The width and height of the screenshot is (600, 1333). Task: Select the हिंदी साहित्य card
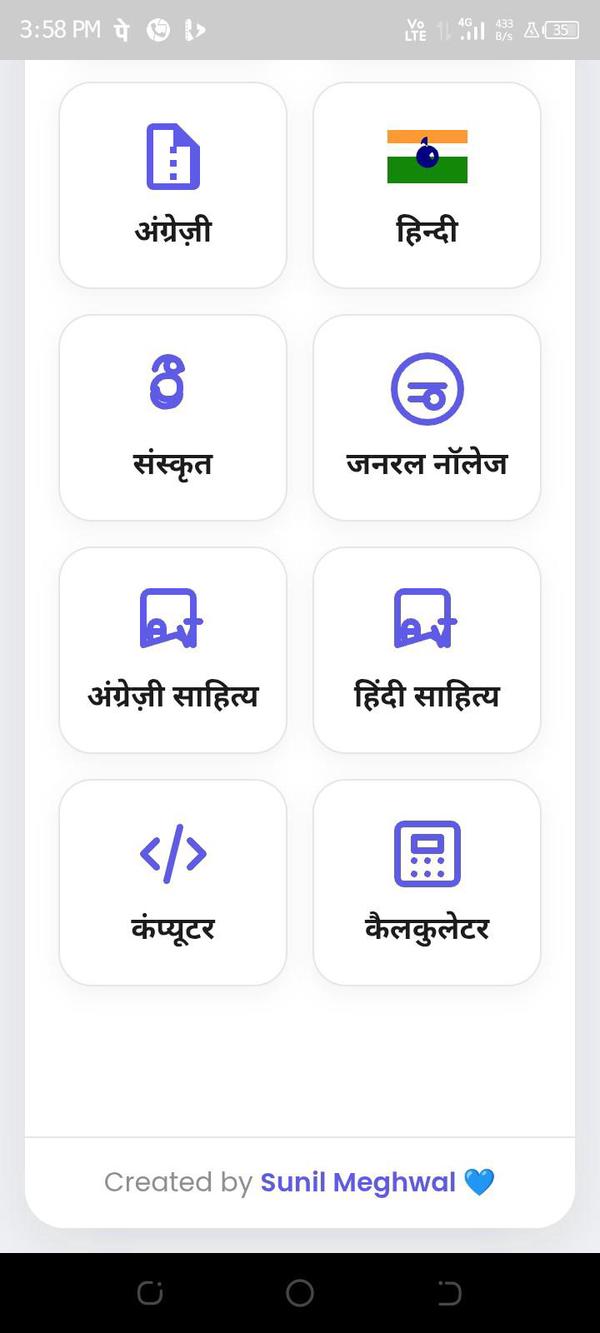tap(427, 650)
